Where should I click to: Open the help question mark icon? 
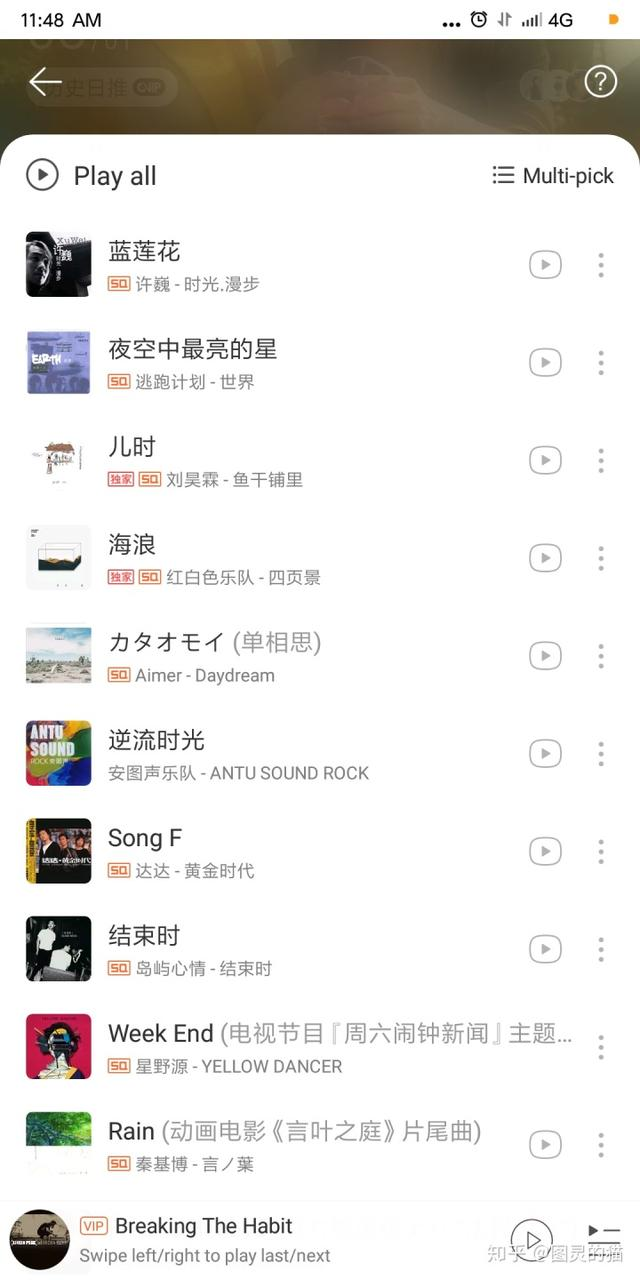(x=600, y=81)
